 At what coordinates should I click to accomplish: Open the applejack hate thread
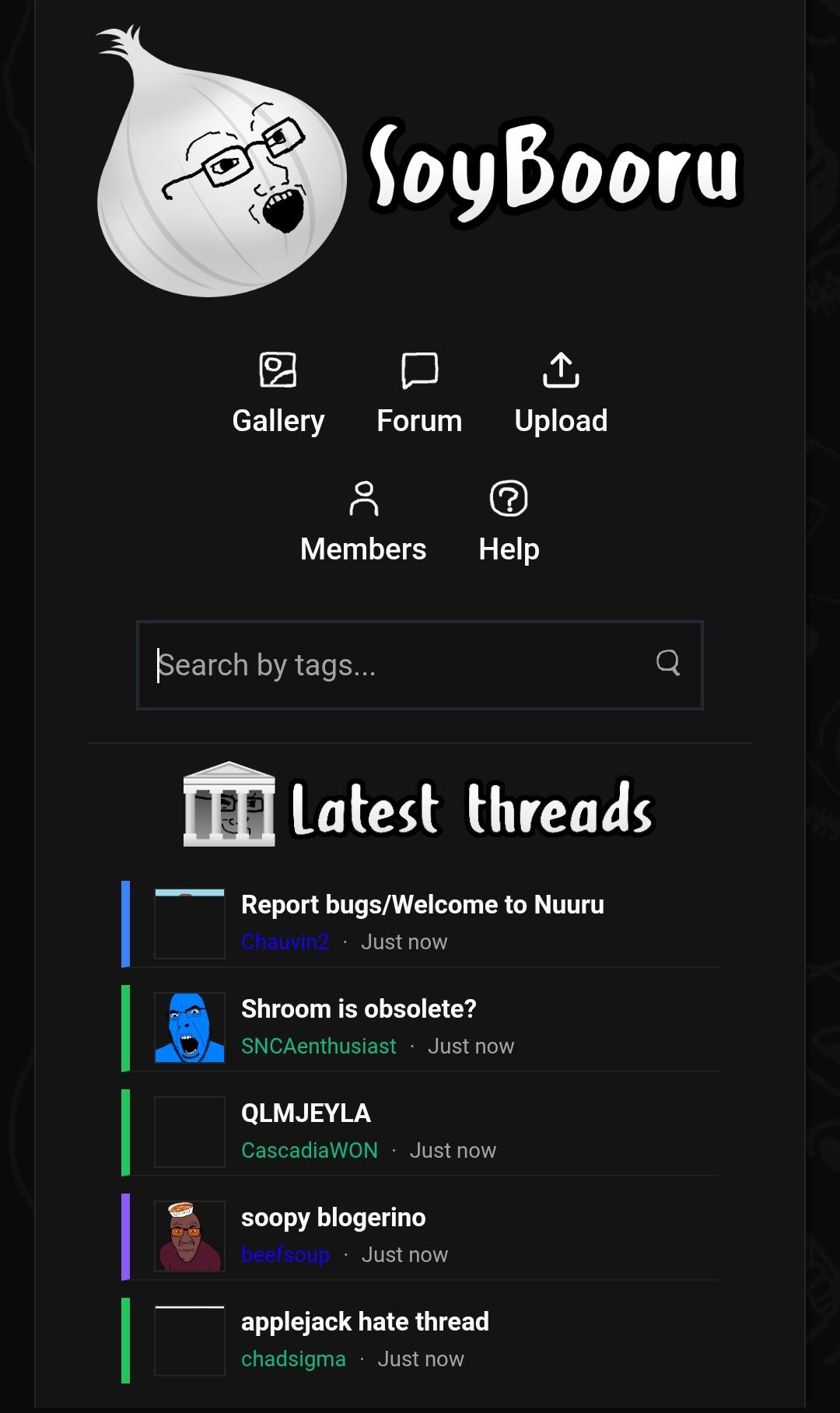(365, 1322)
